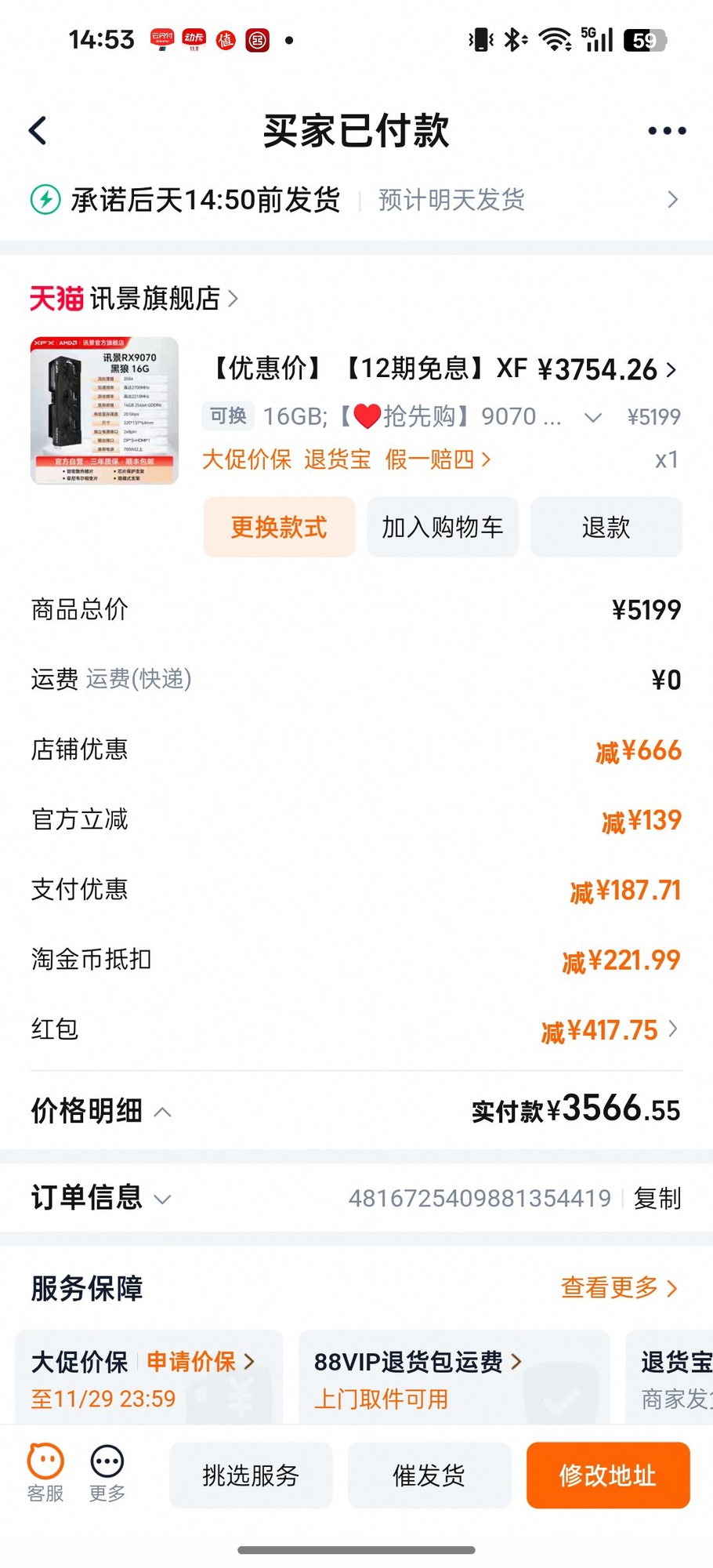Expand the 16GB variant dropdown
The height and width of the screenshot is (1568, 713).
(593, 417)
